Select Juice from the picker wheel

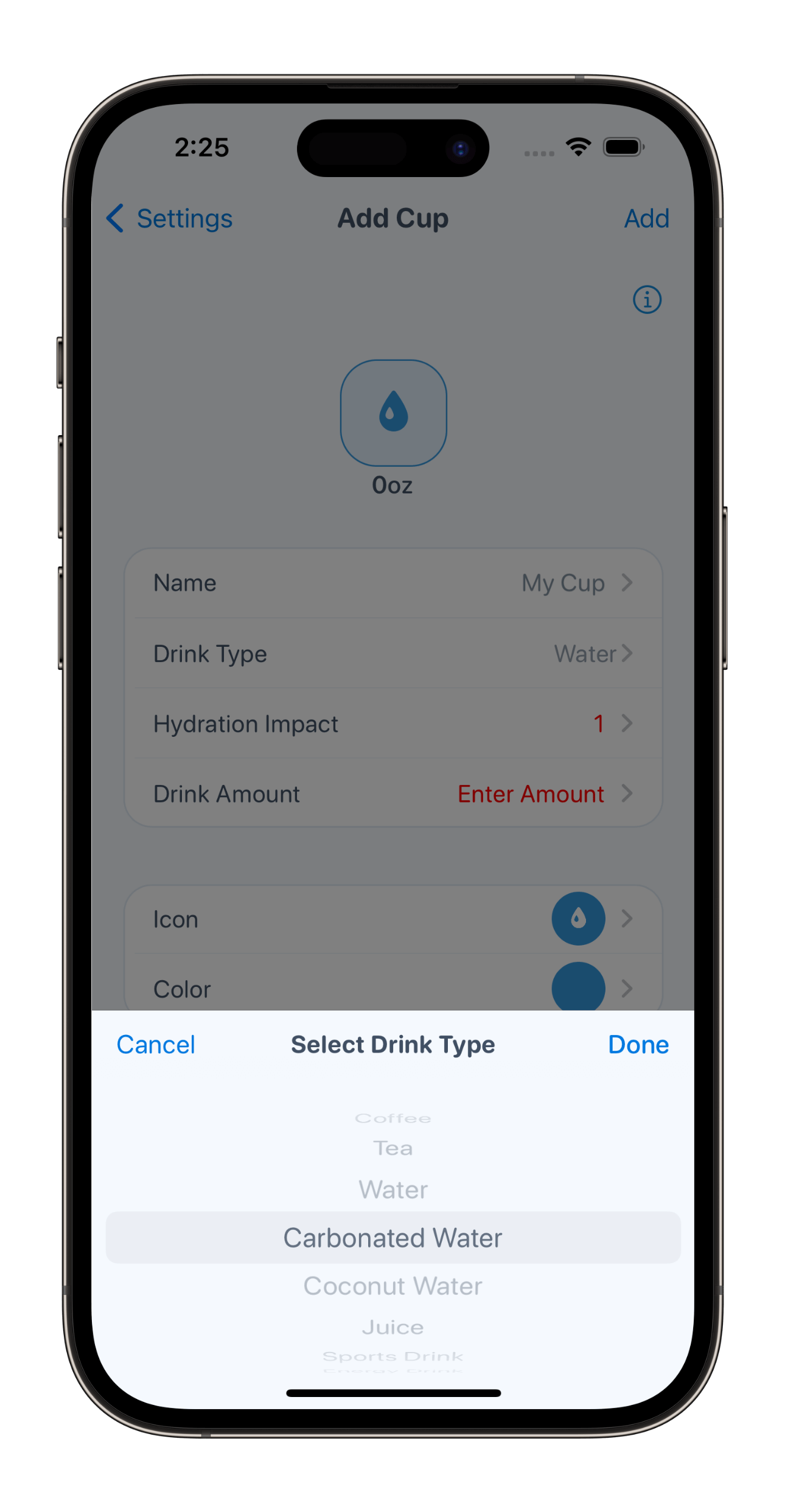(393, 1327)
